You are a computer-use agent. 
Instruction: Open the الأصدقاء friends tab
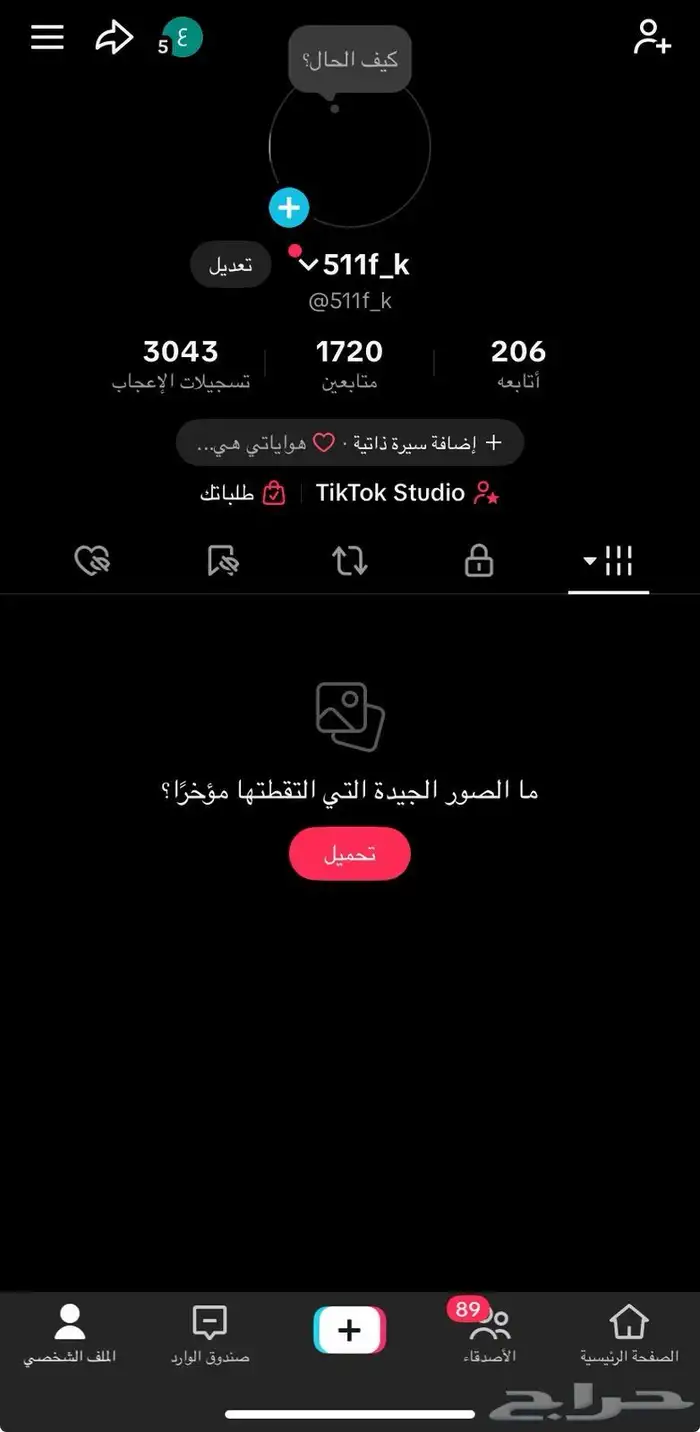click(x=489, y=1335)
